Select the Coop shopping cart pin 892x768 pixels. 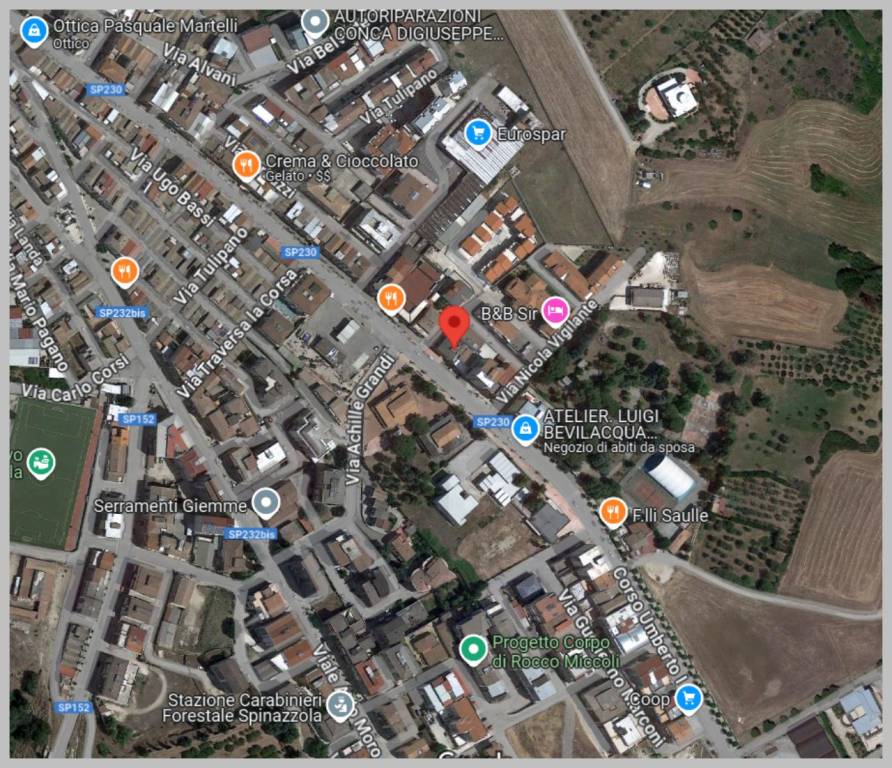[x=688, y=698]
